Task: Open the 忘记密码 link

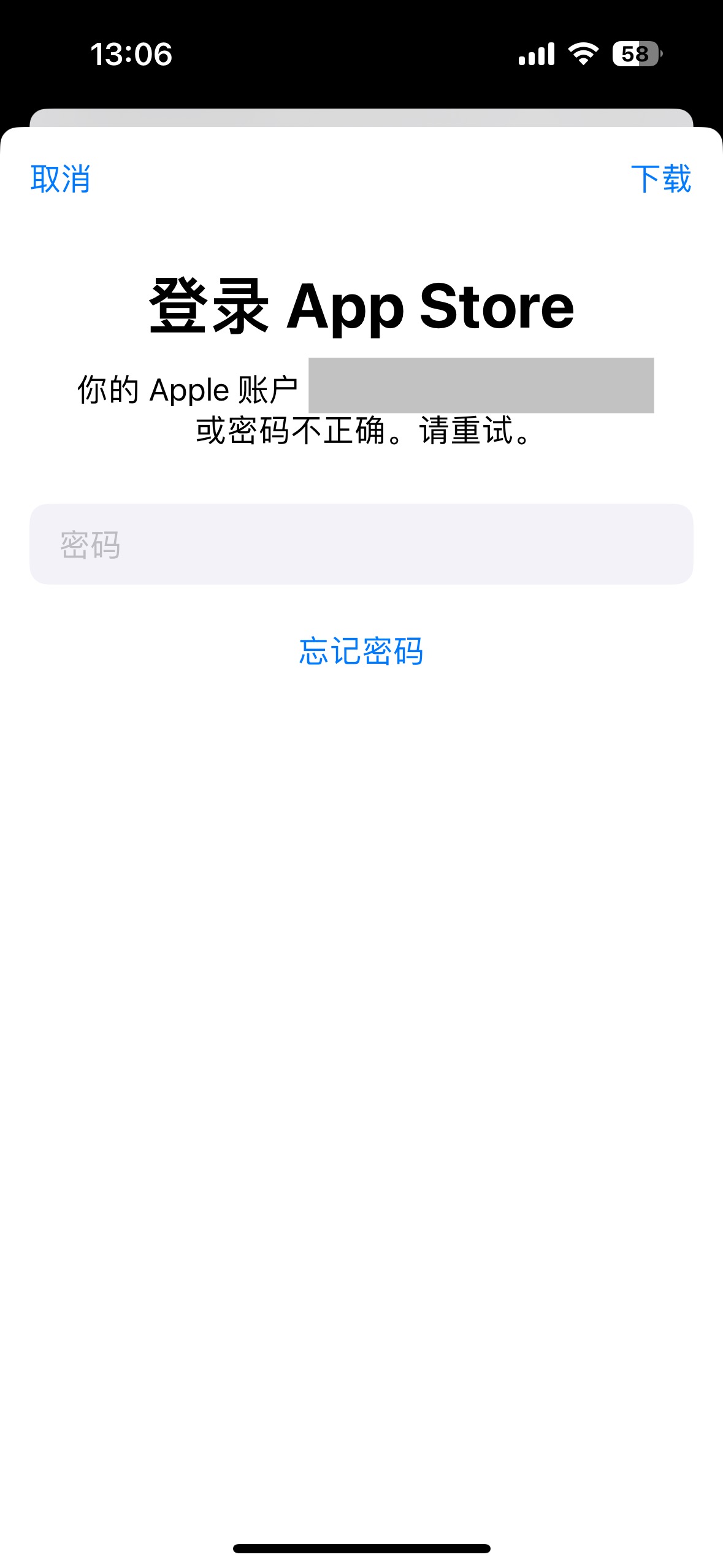Action: coord(361,651)
